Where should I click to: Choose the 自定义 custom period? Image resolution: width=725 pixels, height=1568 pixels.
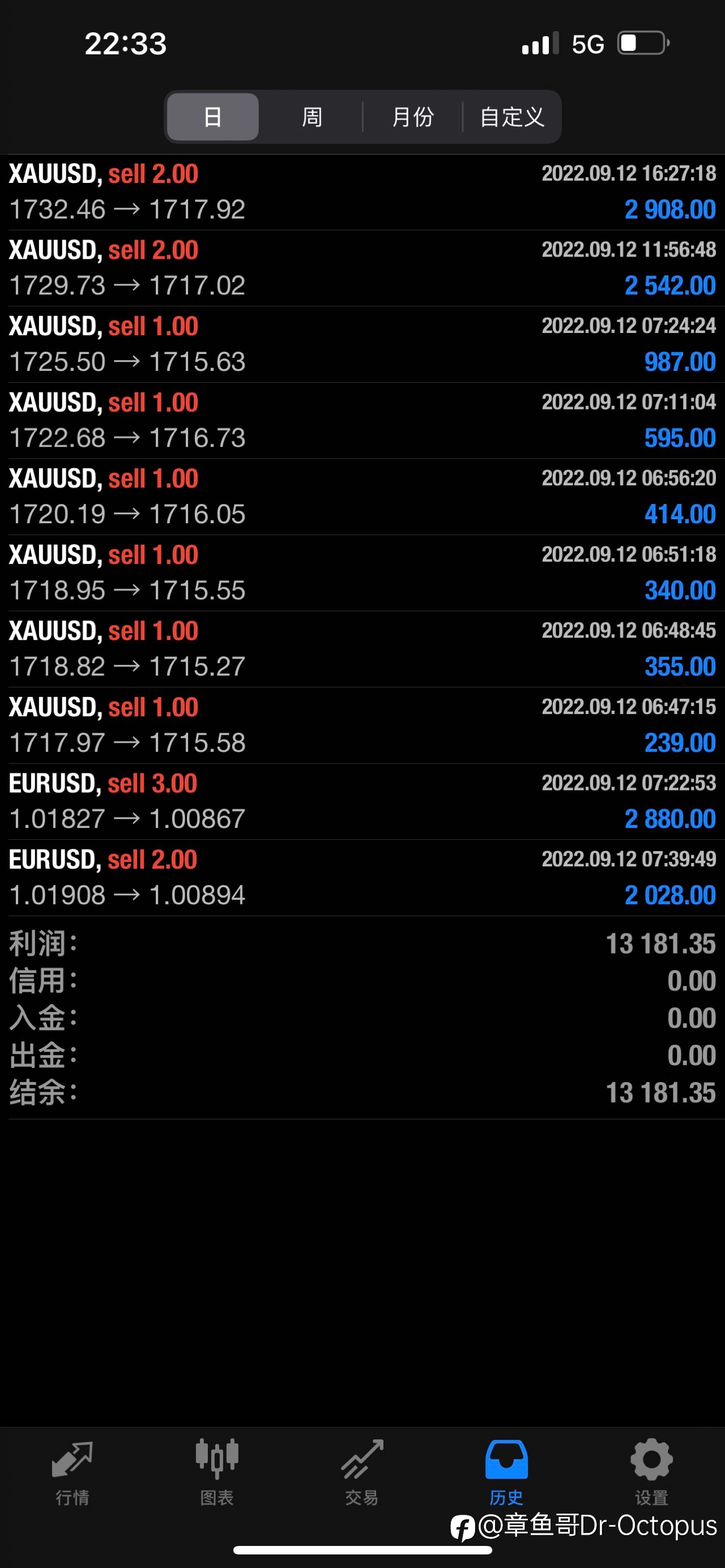tap(511, 117)
